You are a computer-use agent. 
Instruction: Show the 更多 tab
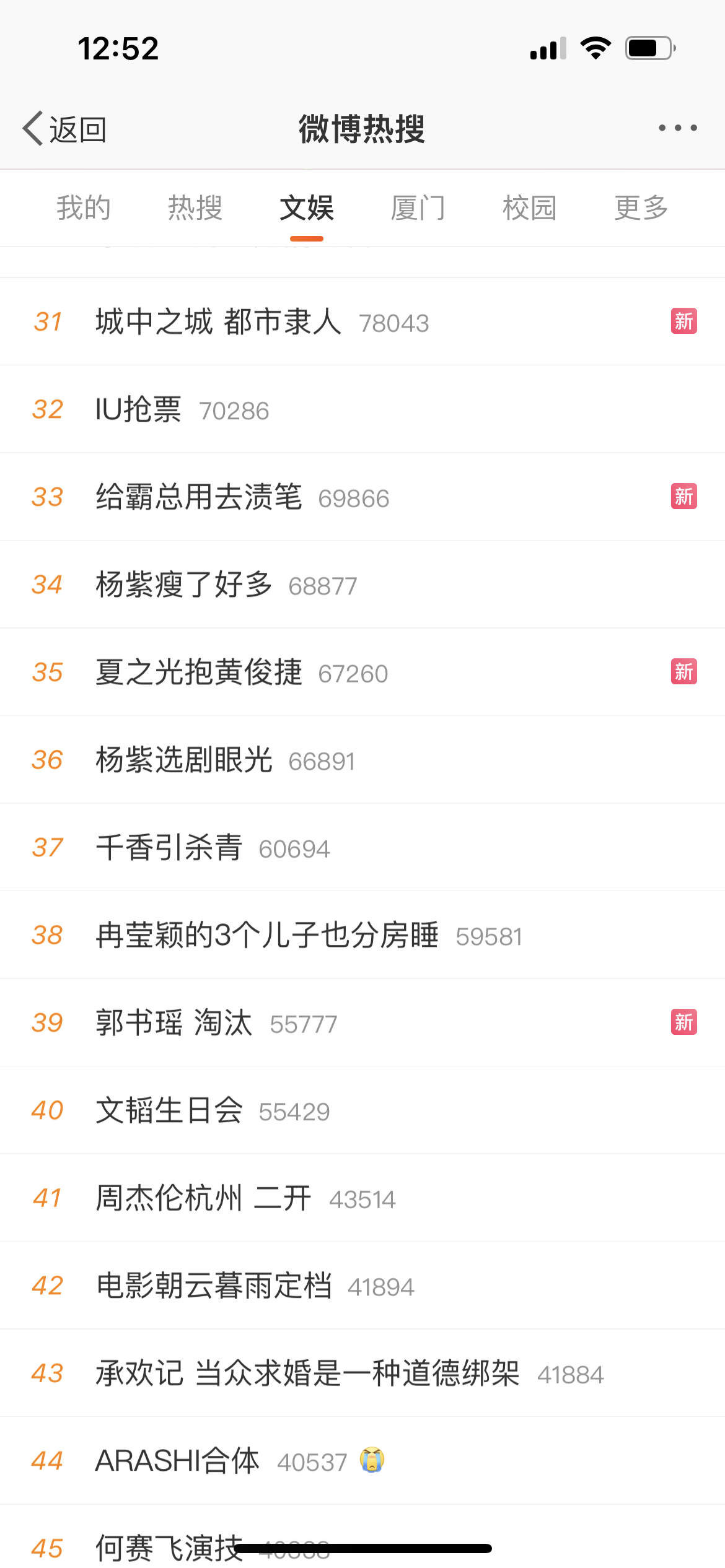[x=641, y=208]
